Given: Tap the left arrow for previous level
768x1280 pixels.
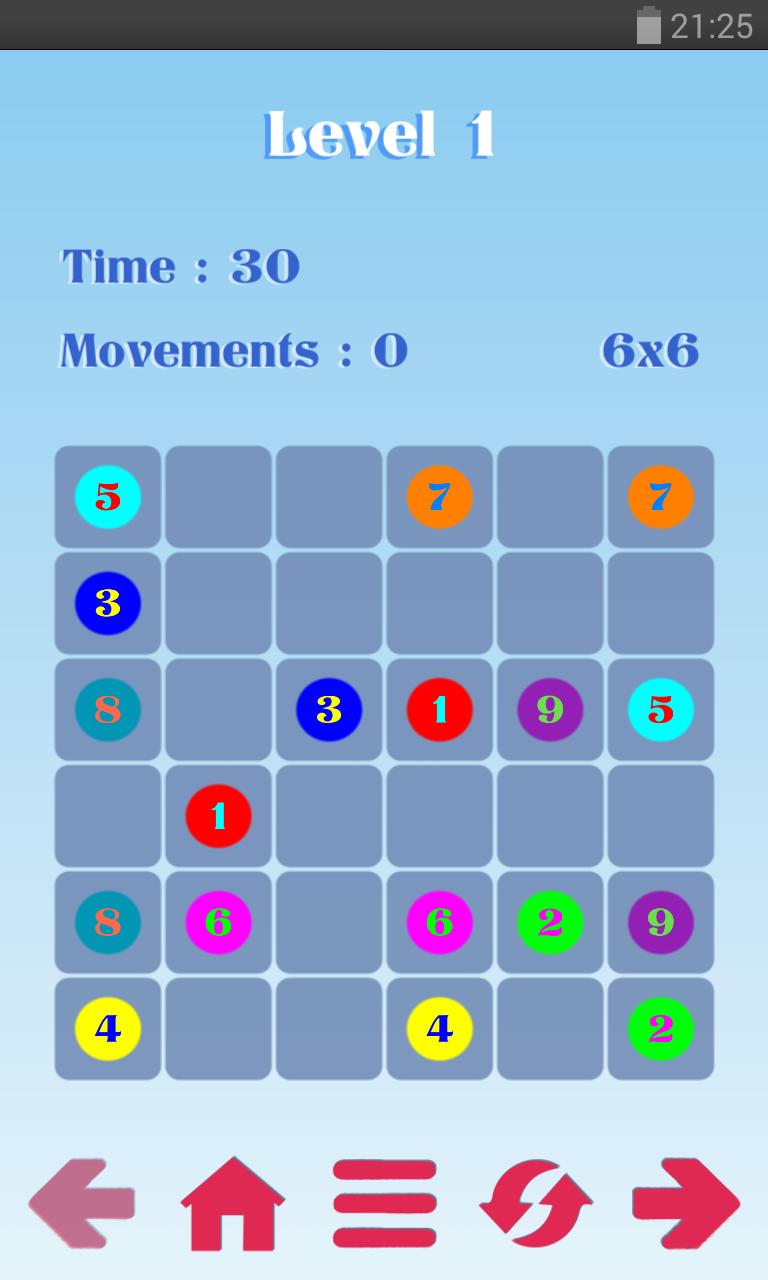Looking at the screenshot, I should (82, 1203).
